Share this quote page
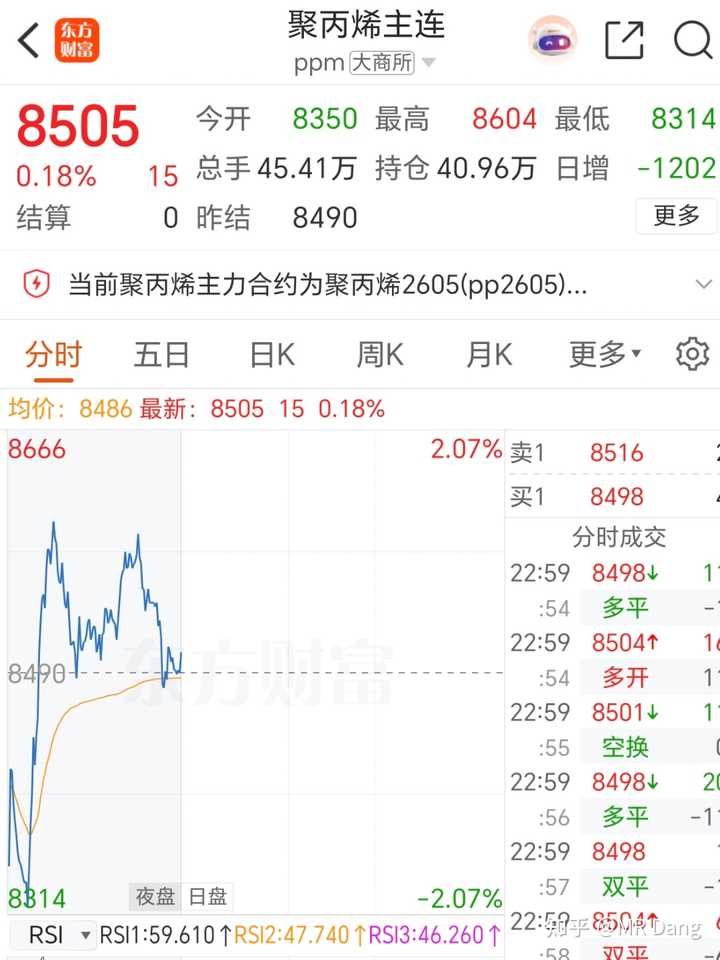Viewport: 720px width, 960px height. (x=624, y=41)
